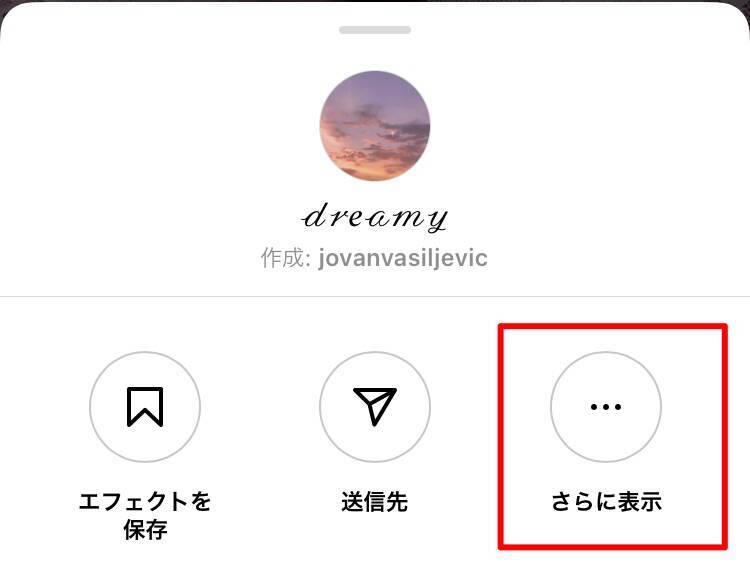Image resolution: width=750 pixels, height=575 pixels.
Task: Save the dreamy effect with the bookmark button
Action: (x=145, y=406)
